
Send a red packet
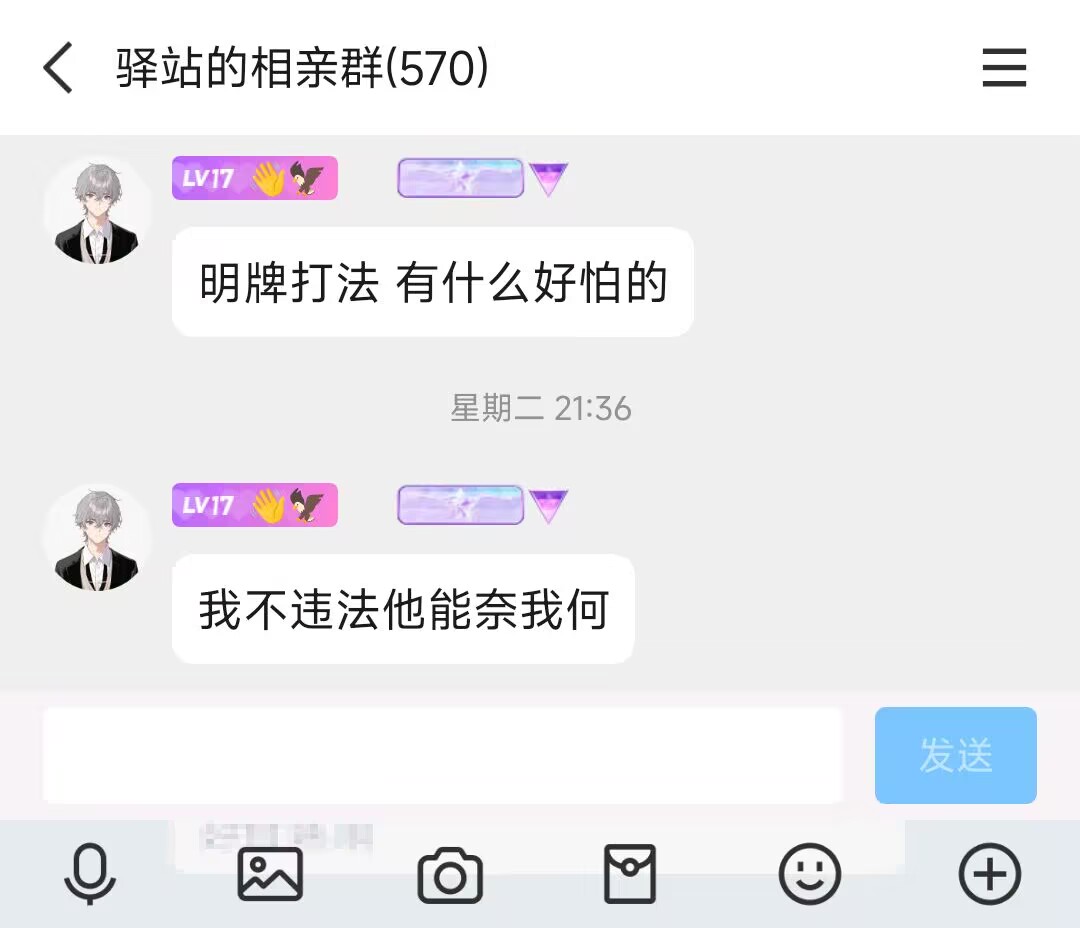tap(630, 874)
